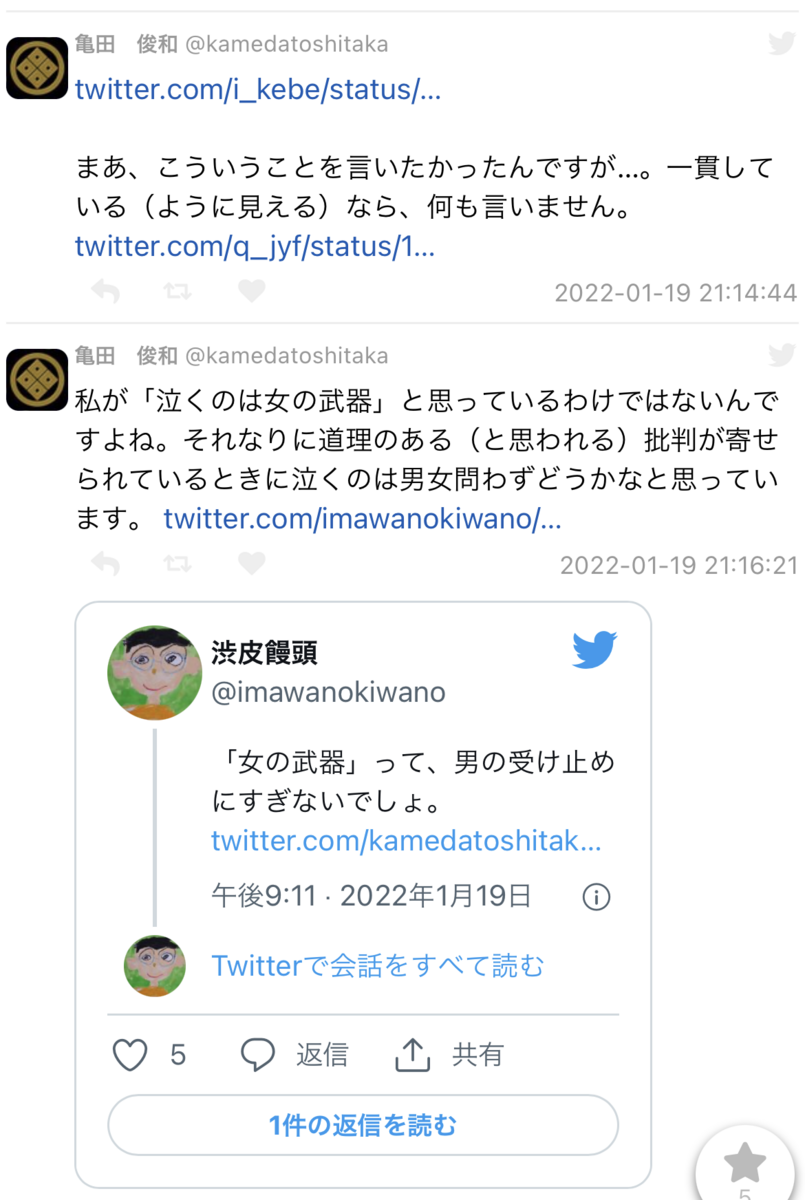Retweet the 21:16:21 tweet
The image size is (805, 1200).
click(178, 564)
